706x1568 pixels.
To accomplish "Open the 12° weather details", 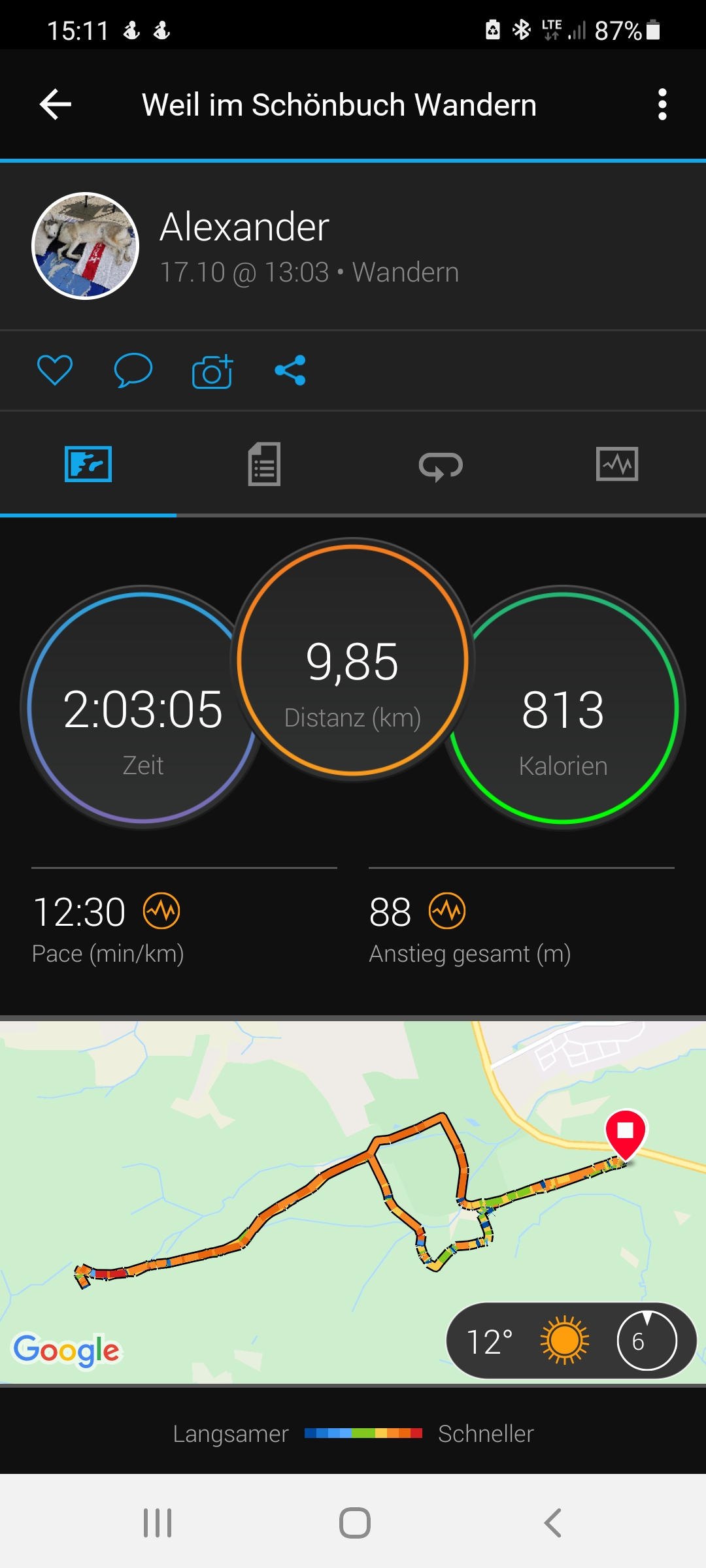I will click(x=570, y=1341).
